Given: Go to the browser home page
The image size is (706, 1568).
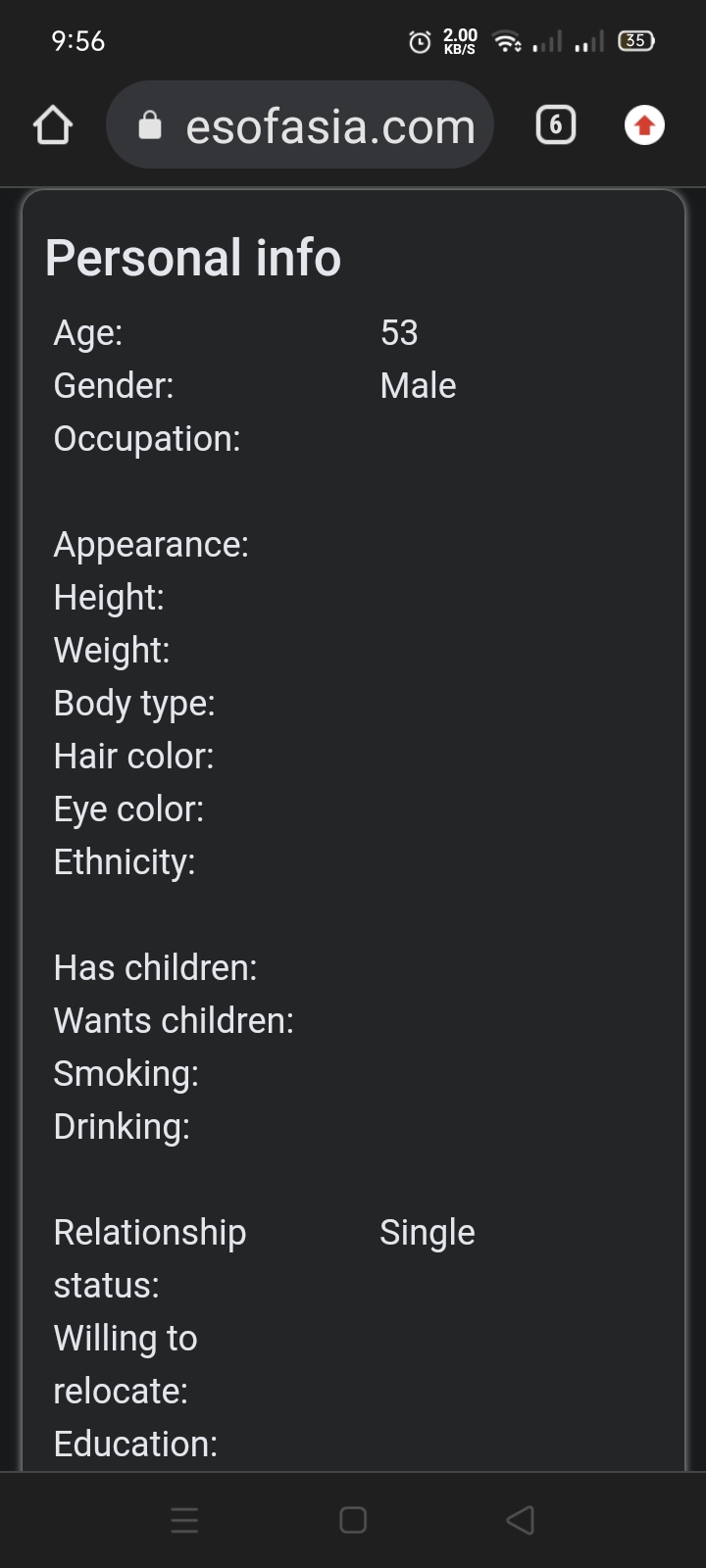Looking at the screenshot, I should [53, 125].
